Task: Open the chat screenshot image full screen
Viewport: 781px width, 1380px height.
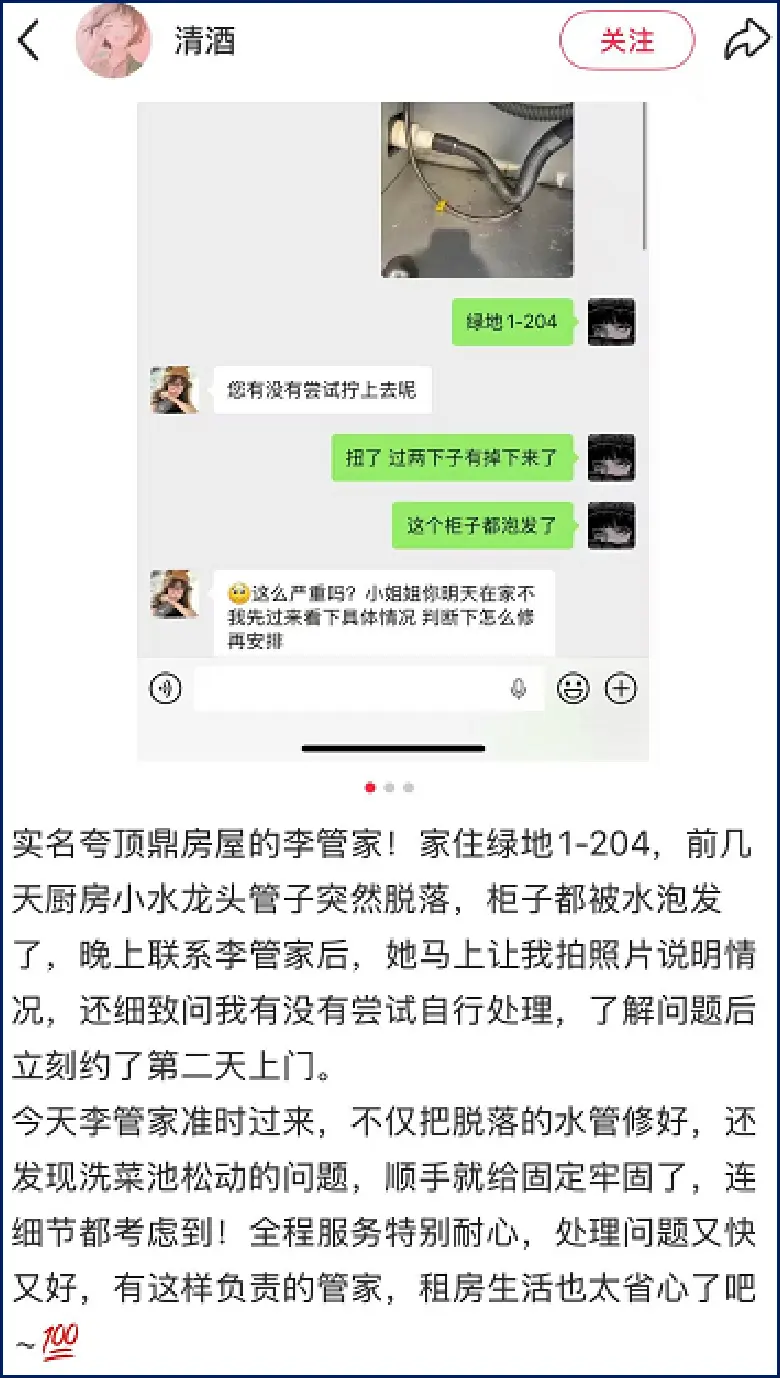Action: (x=393, y=431)
